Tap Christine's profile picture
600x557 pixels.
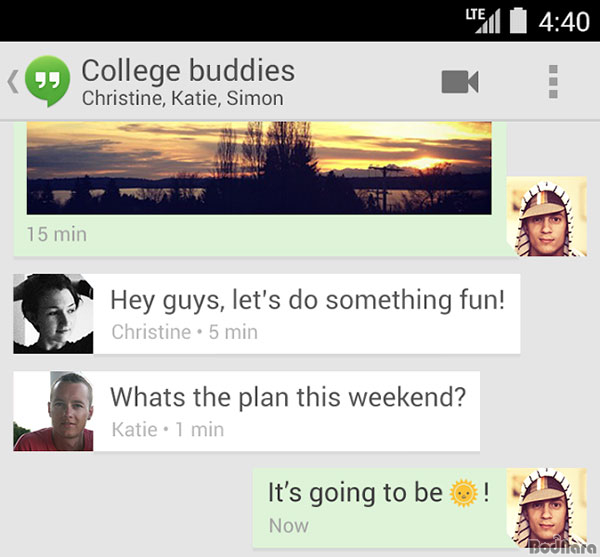tap(53, 313)
